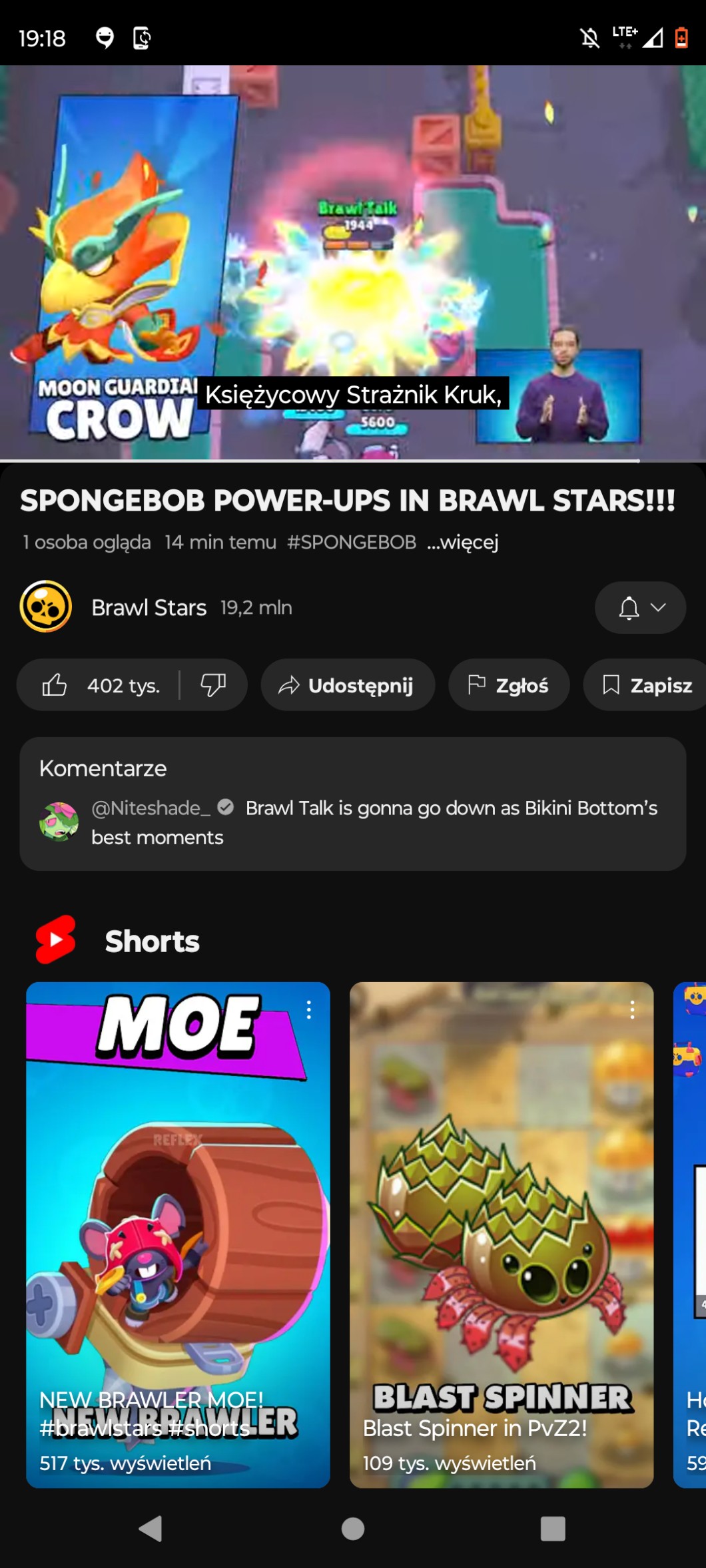This screenshot has height=1568, width=706.
Task: Open notification bell options for Brawl Stars
Action: tap(640, 608)
